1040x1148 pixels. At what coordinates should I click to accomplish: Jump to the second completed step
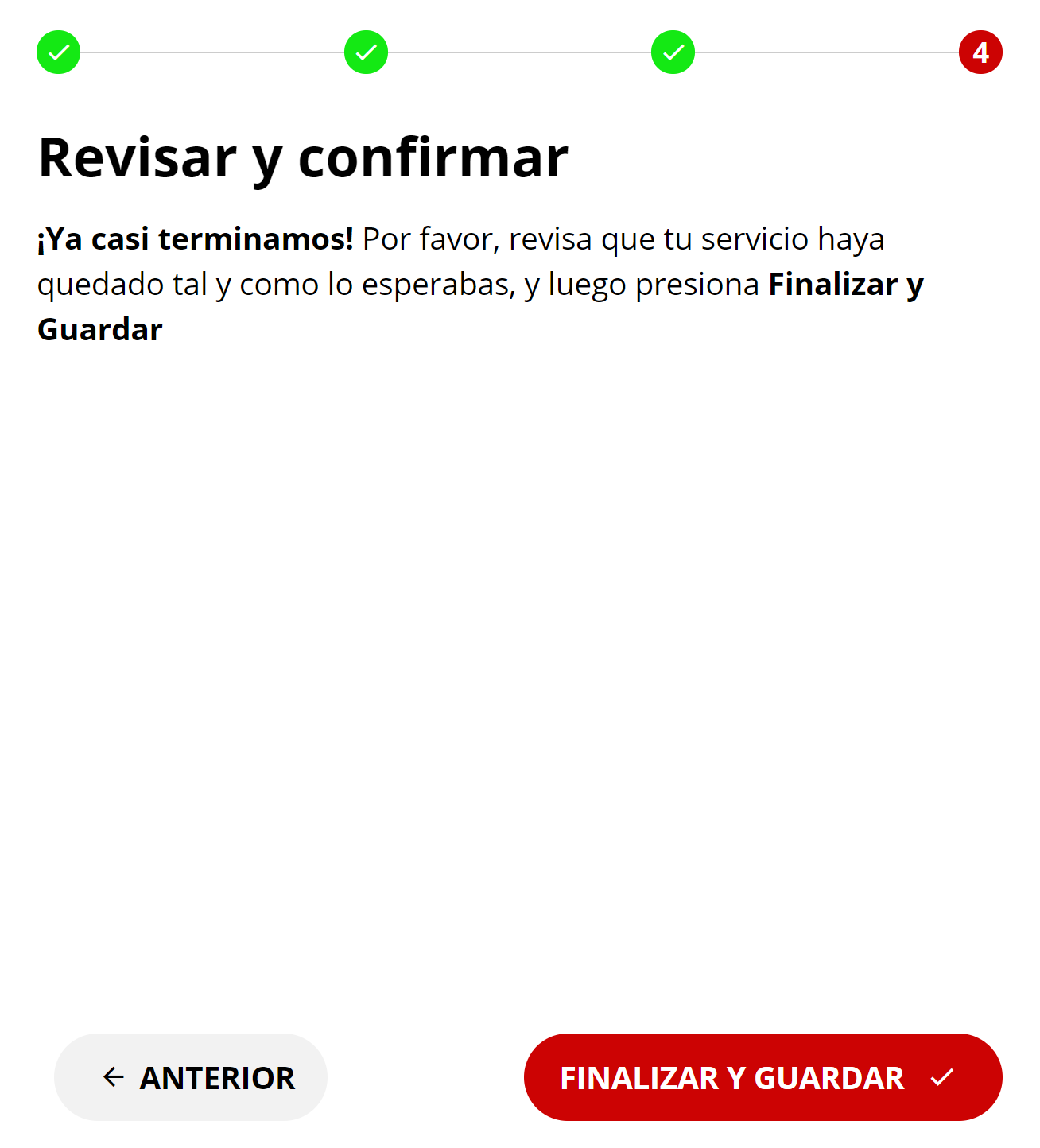pos(366,52)
